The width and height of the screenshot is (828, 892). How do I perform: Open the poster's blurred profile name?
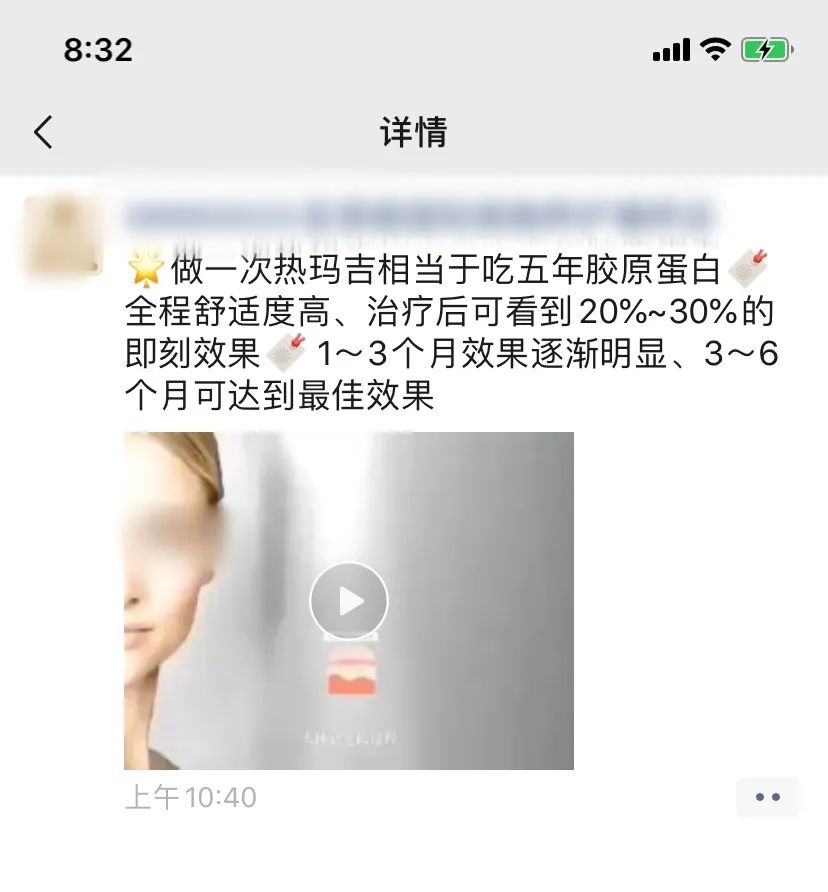click(x=420, y=216)
